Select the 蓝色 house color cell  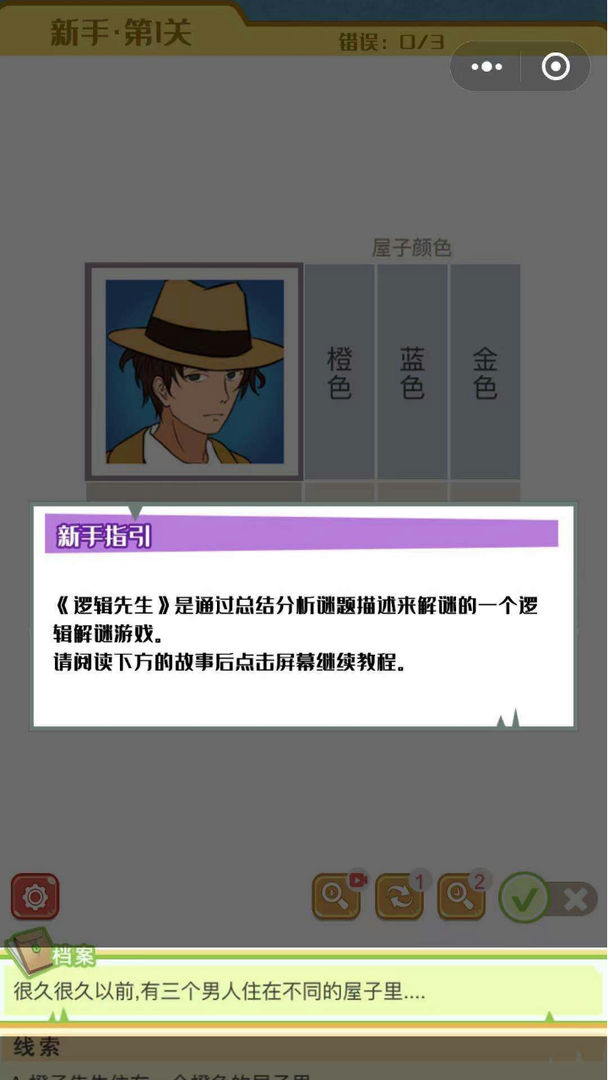[x=413, y=372]
